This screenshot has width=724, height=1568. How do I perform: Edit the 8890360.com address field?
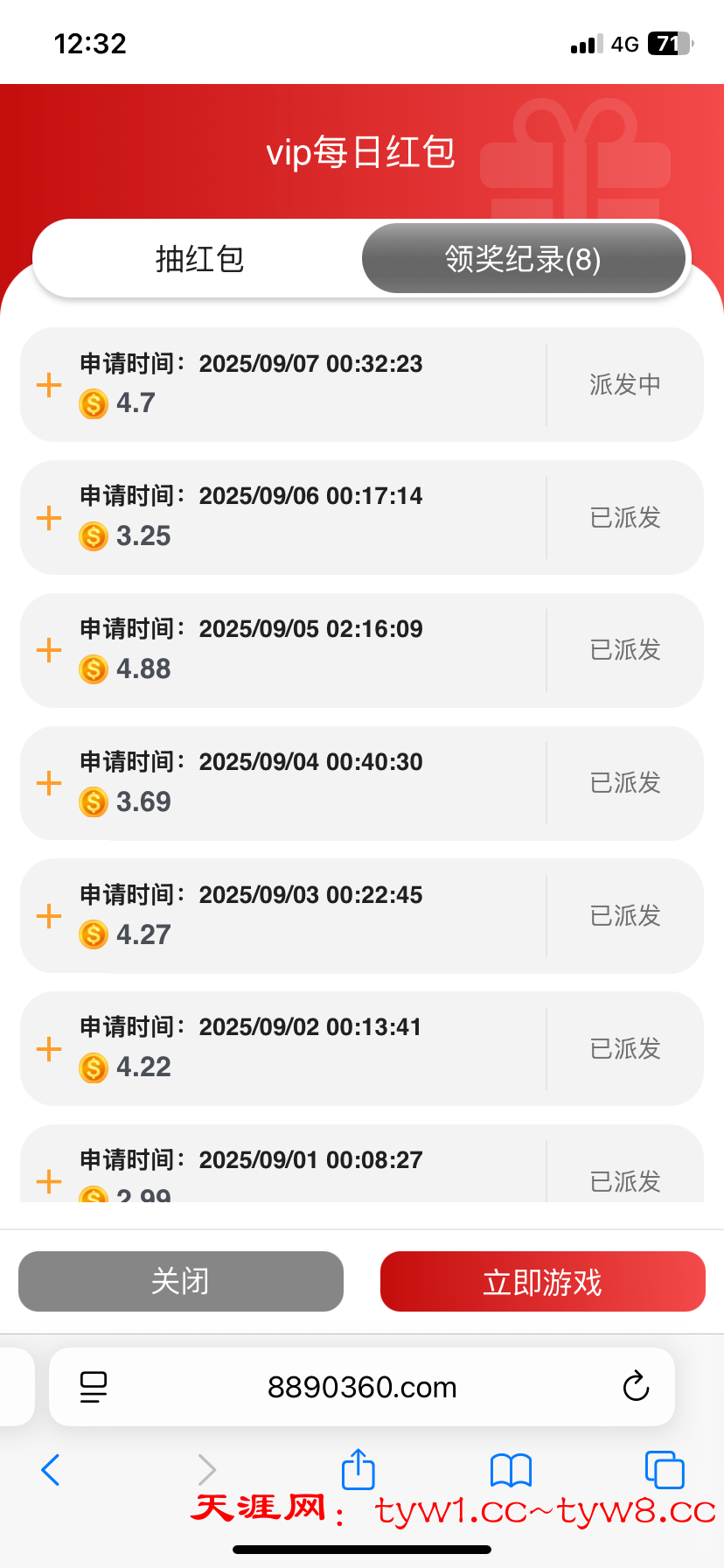[x=362, y=1387]
